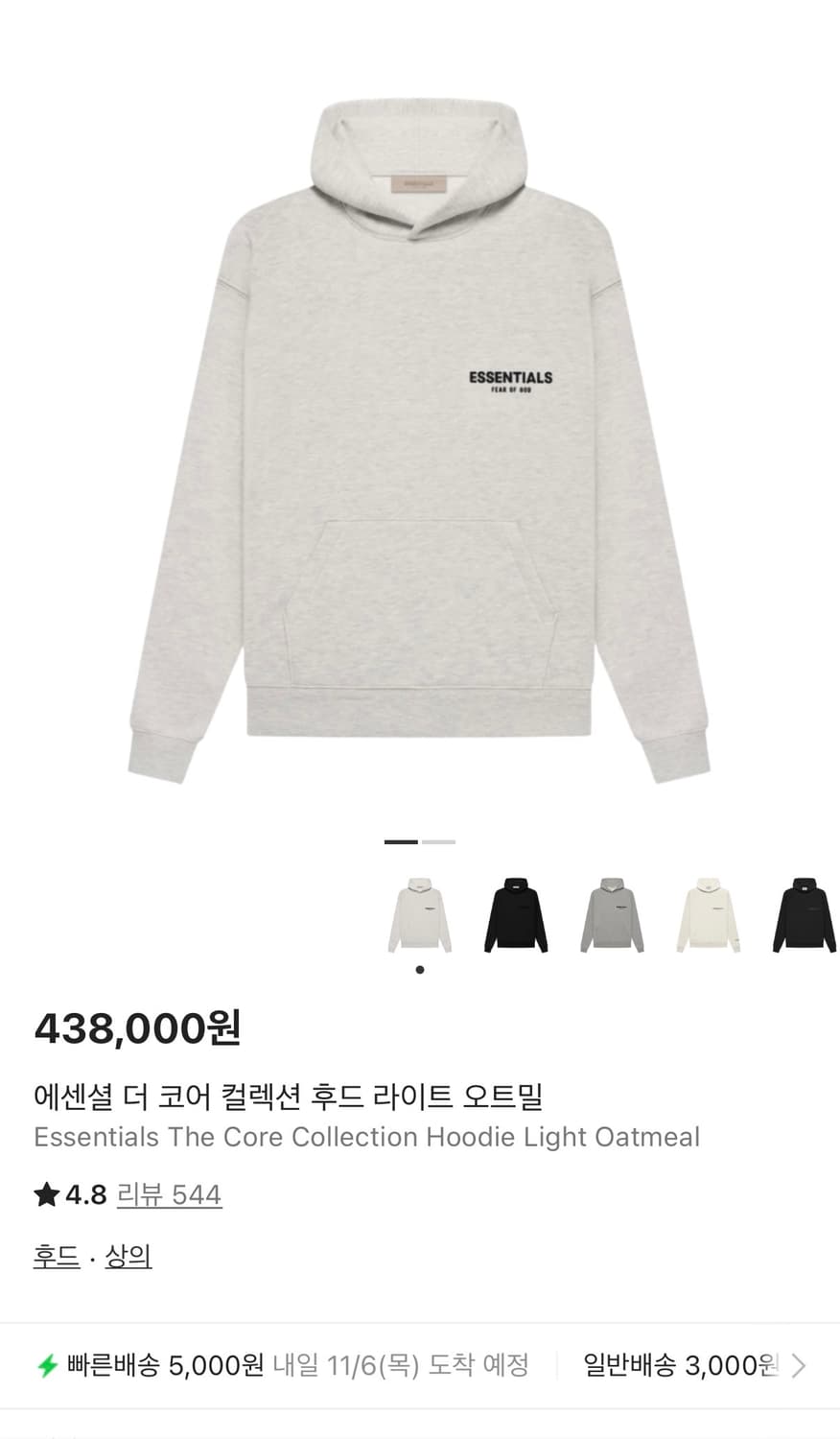Click the black star rating icon
This screenshot has width=840, height=1439.
point(45,1194)
